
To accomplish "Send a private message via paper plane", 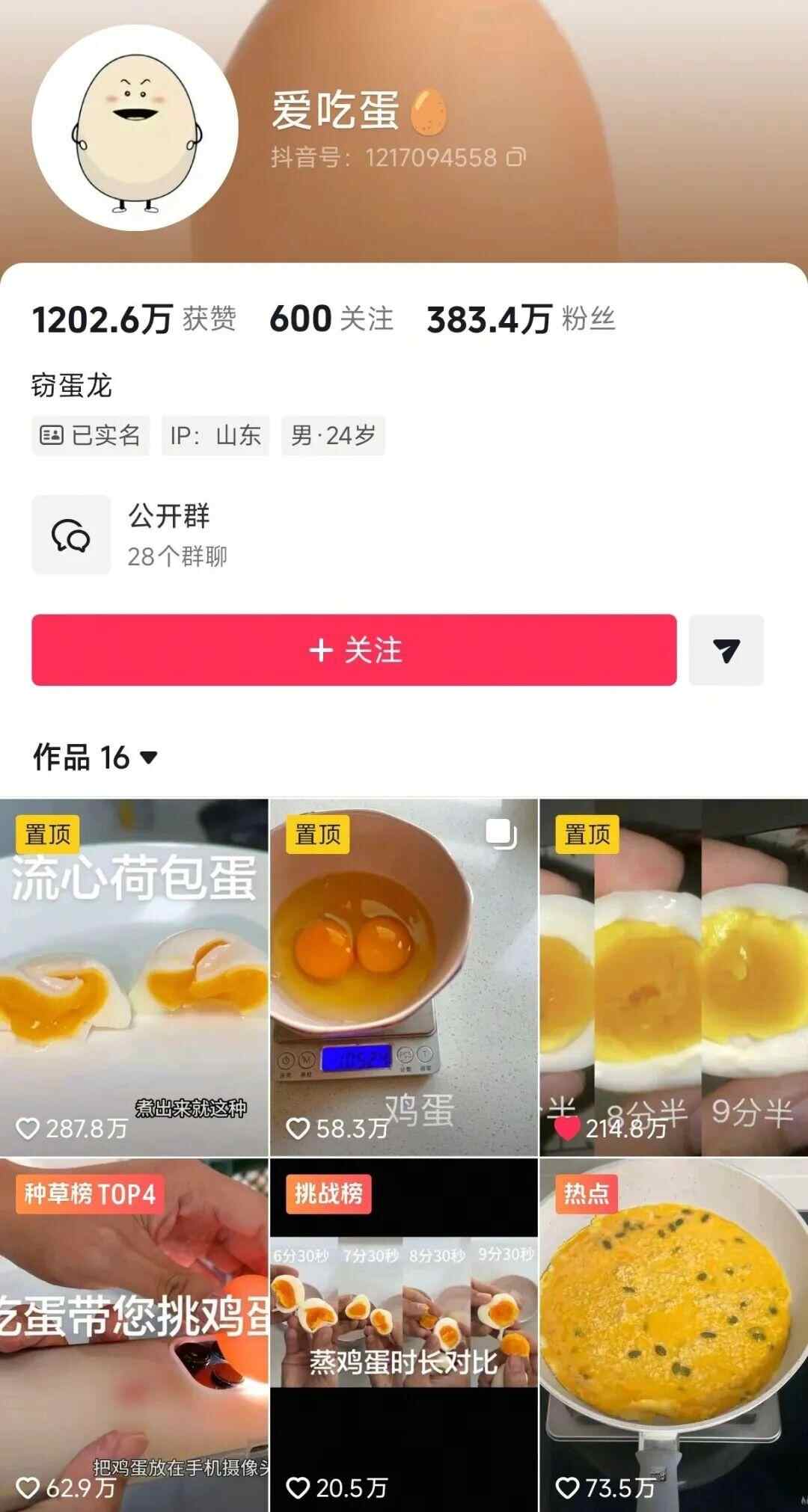I will [x=726, y=650].
